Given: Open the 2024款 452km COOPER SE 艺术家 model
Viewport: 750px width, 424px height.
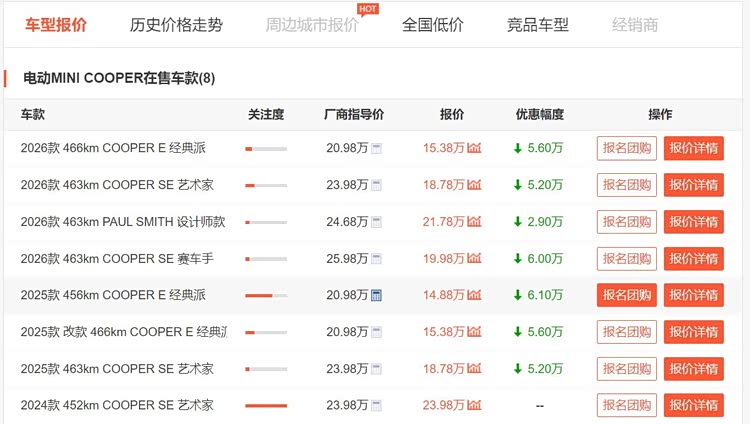Looking at the screenshot, I should pyautogui.click(x=116, y=405).
